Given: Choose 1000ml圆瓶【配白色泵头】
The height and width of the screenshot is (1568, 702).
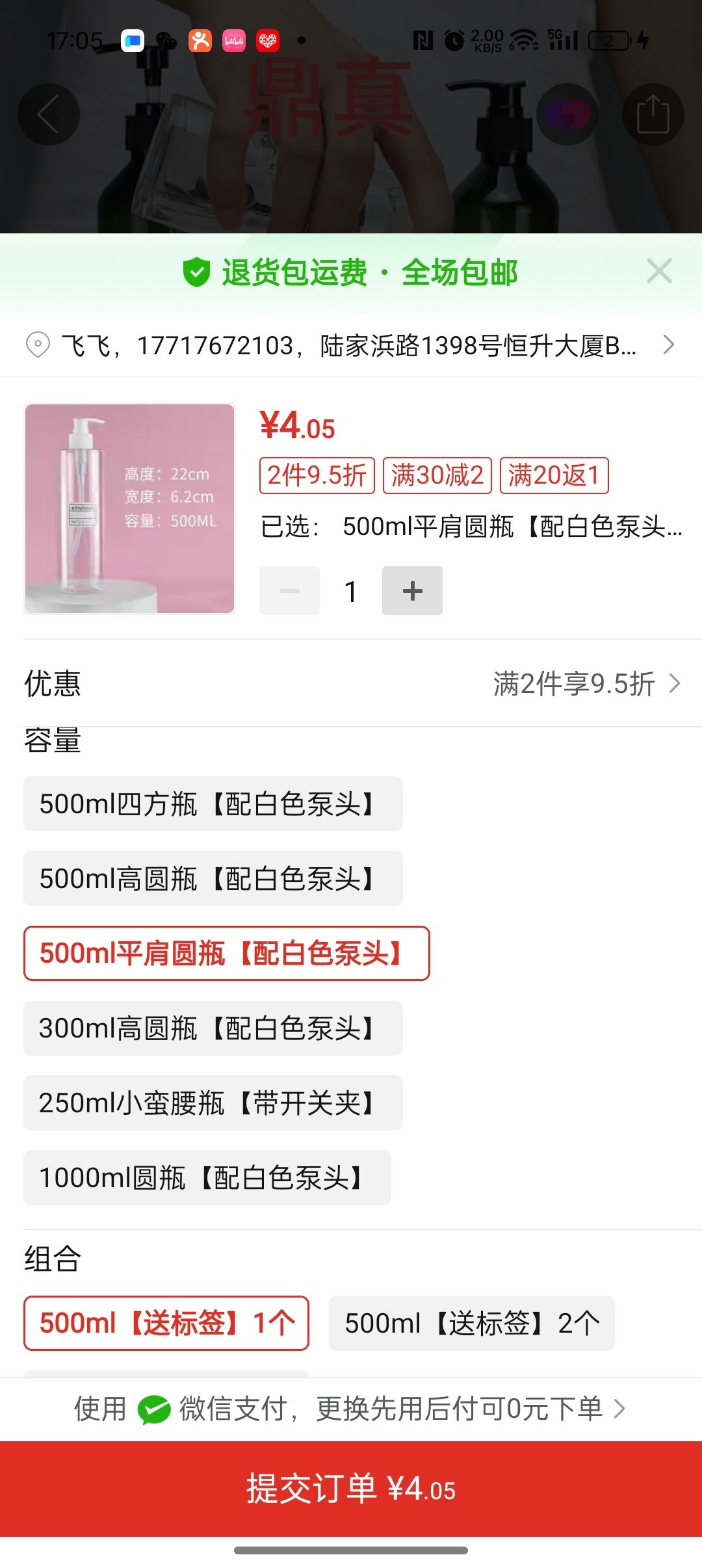Looking at the screenshot, I should [x=207, y=1178].
